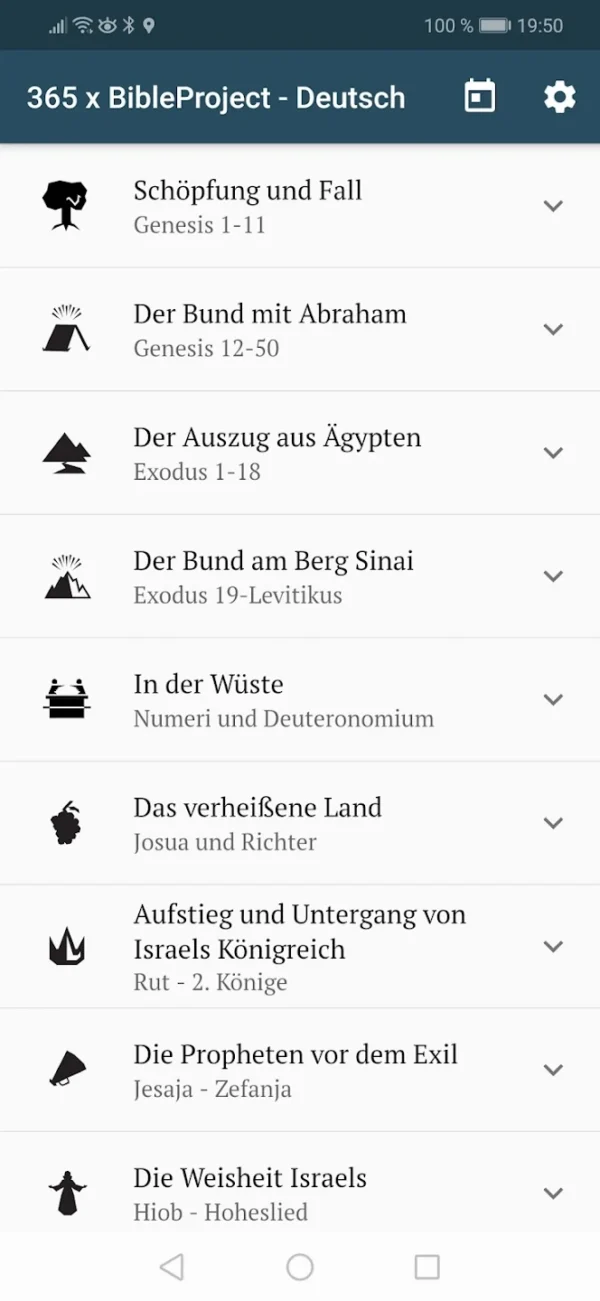600x1301 pixels.
Task: Expand Das verheißene Land
Action: click(x=553, y=823)
